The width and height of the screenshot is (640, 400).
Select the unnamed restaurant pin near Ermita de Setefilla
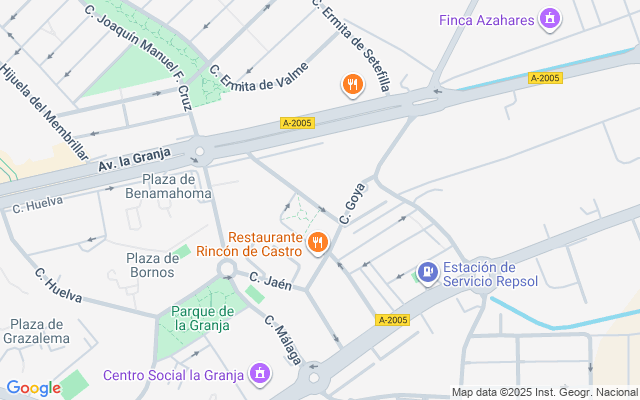352,85
